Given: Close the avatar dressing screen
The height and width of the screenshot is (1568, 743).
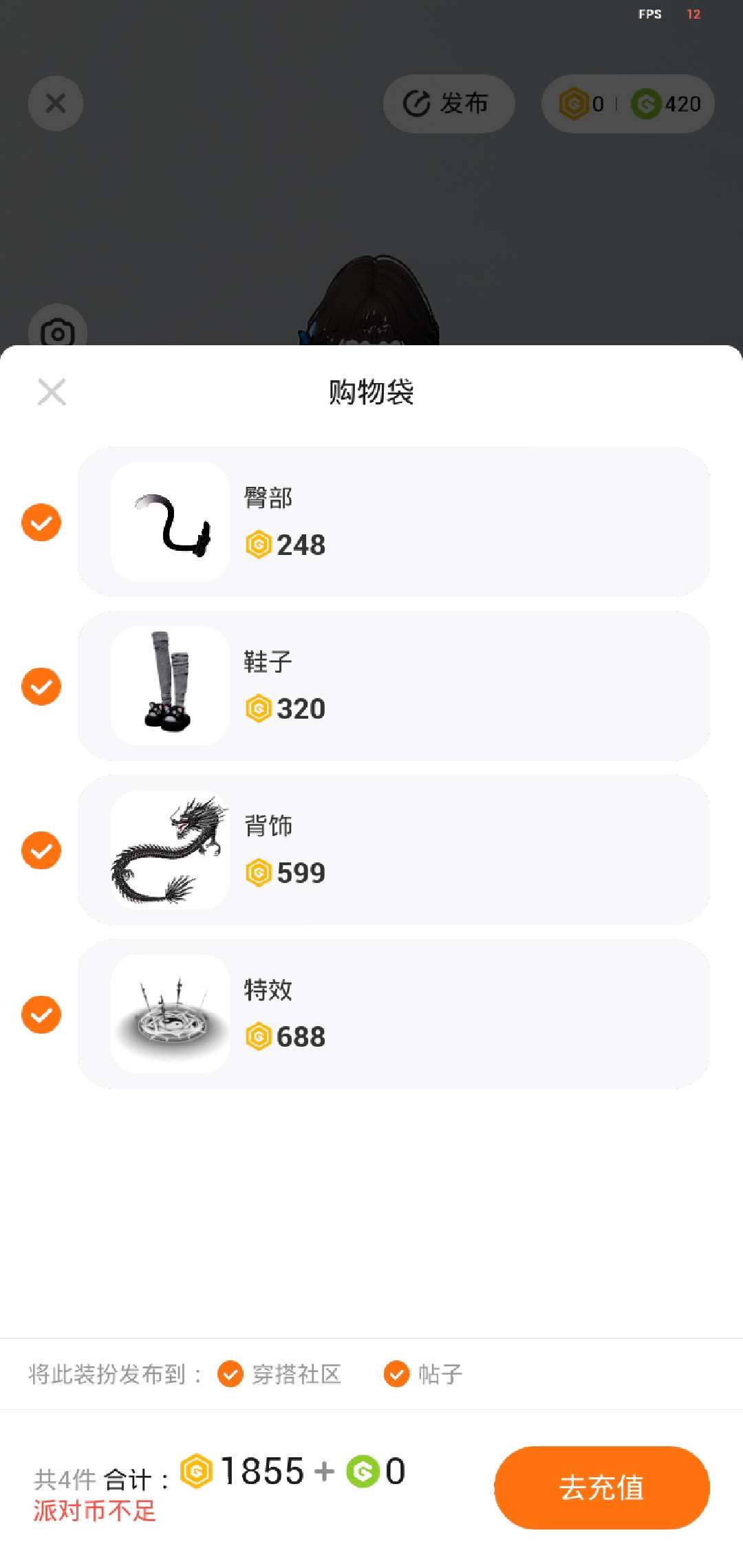Looking at the screenshot, I should pyautogui.click(x=56, y=103).
